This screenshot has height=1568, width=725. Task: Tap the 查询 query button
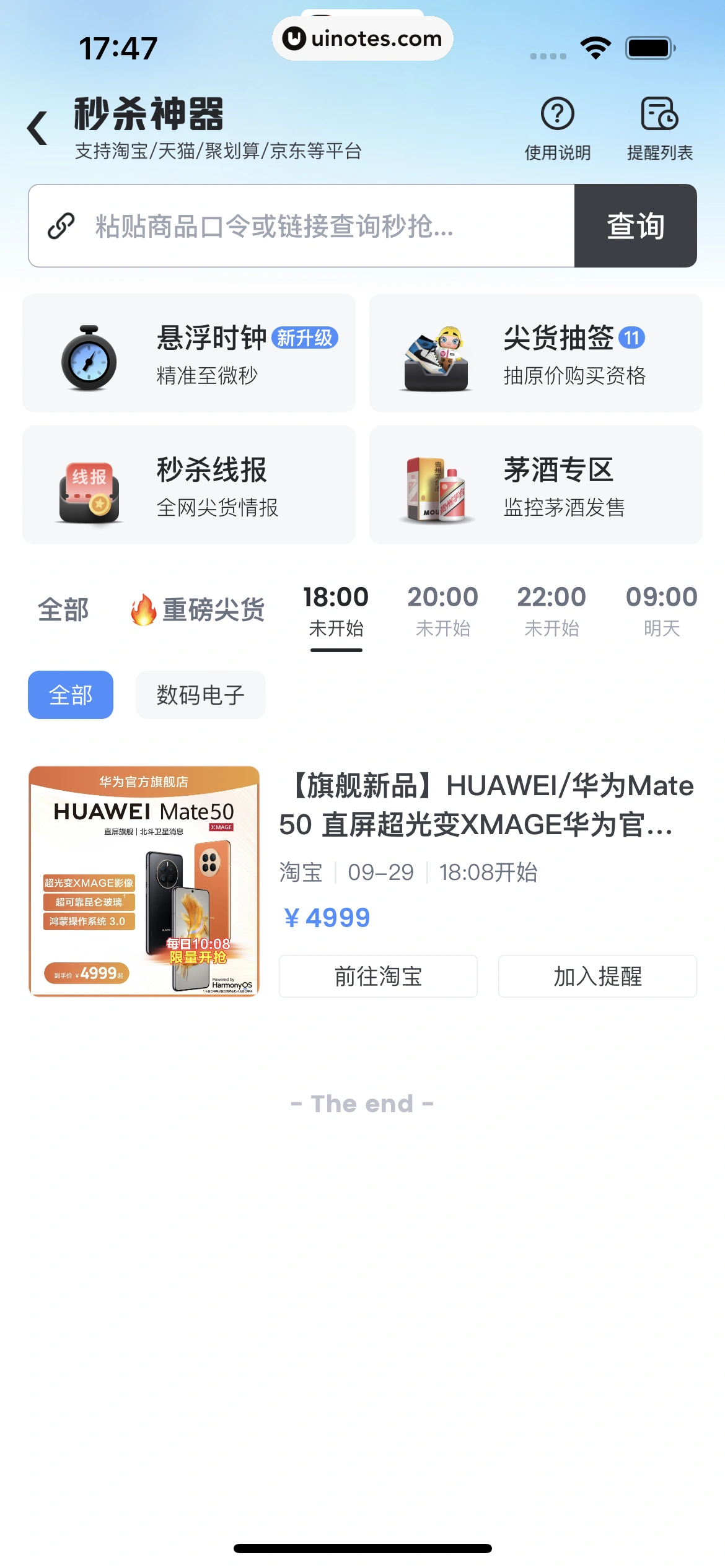click(x=635, y=226)
